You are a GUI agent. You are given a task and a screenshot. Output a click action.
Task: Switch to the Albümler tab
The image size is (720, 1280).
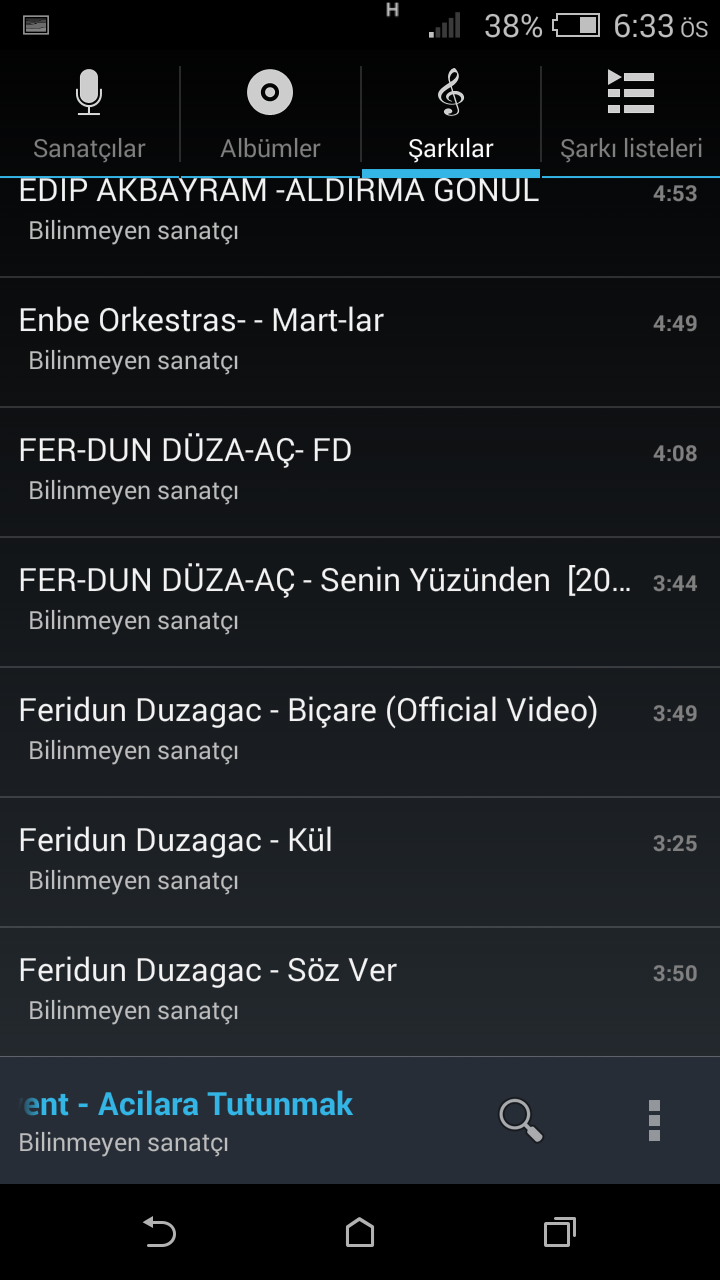[x=270, y=116]
